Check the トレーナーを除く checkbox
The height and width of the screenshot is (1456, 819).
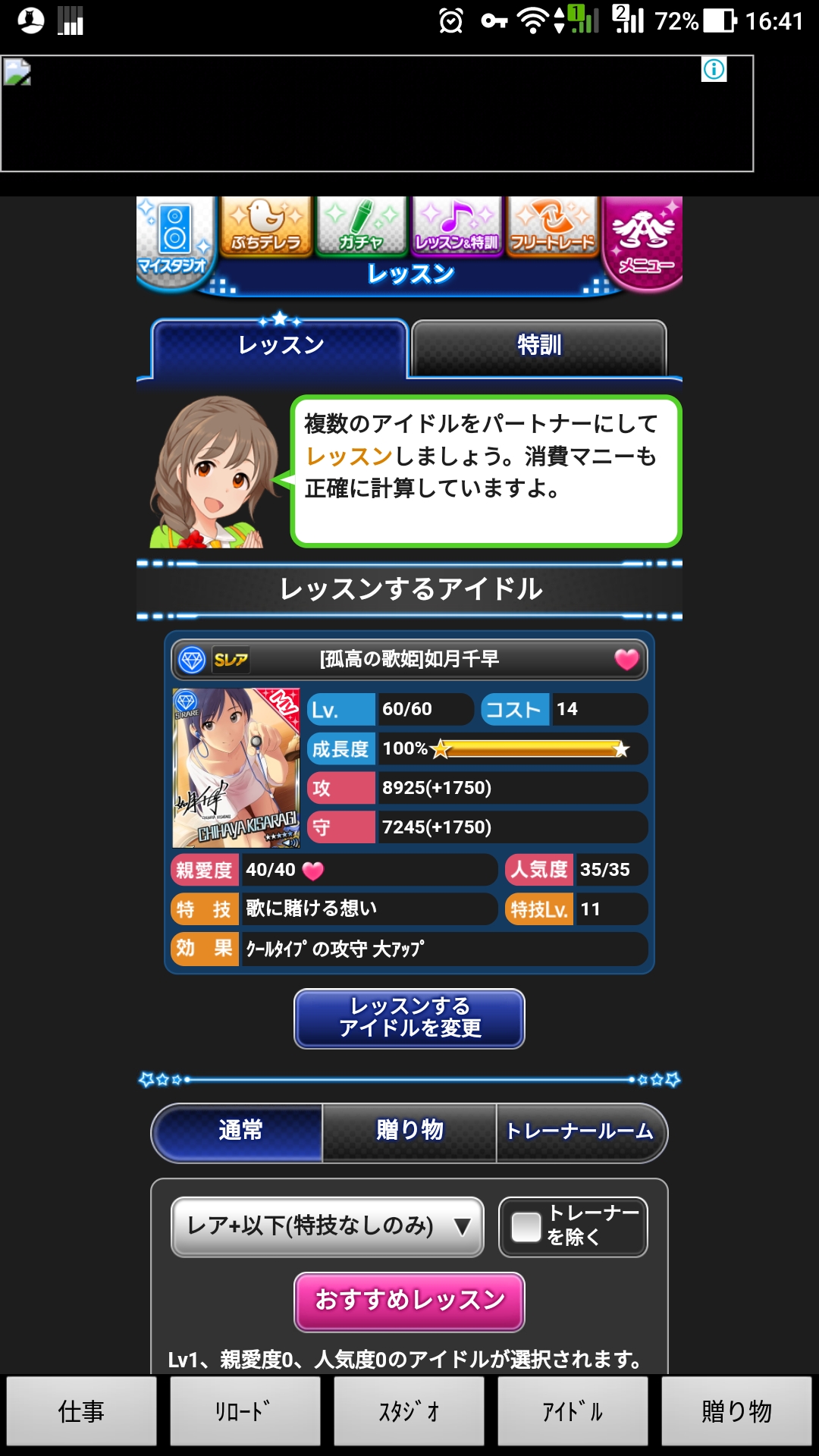click(526, 1226)
